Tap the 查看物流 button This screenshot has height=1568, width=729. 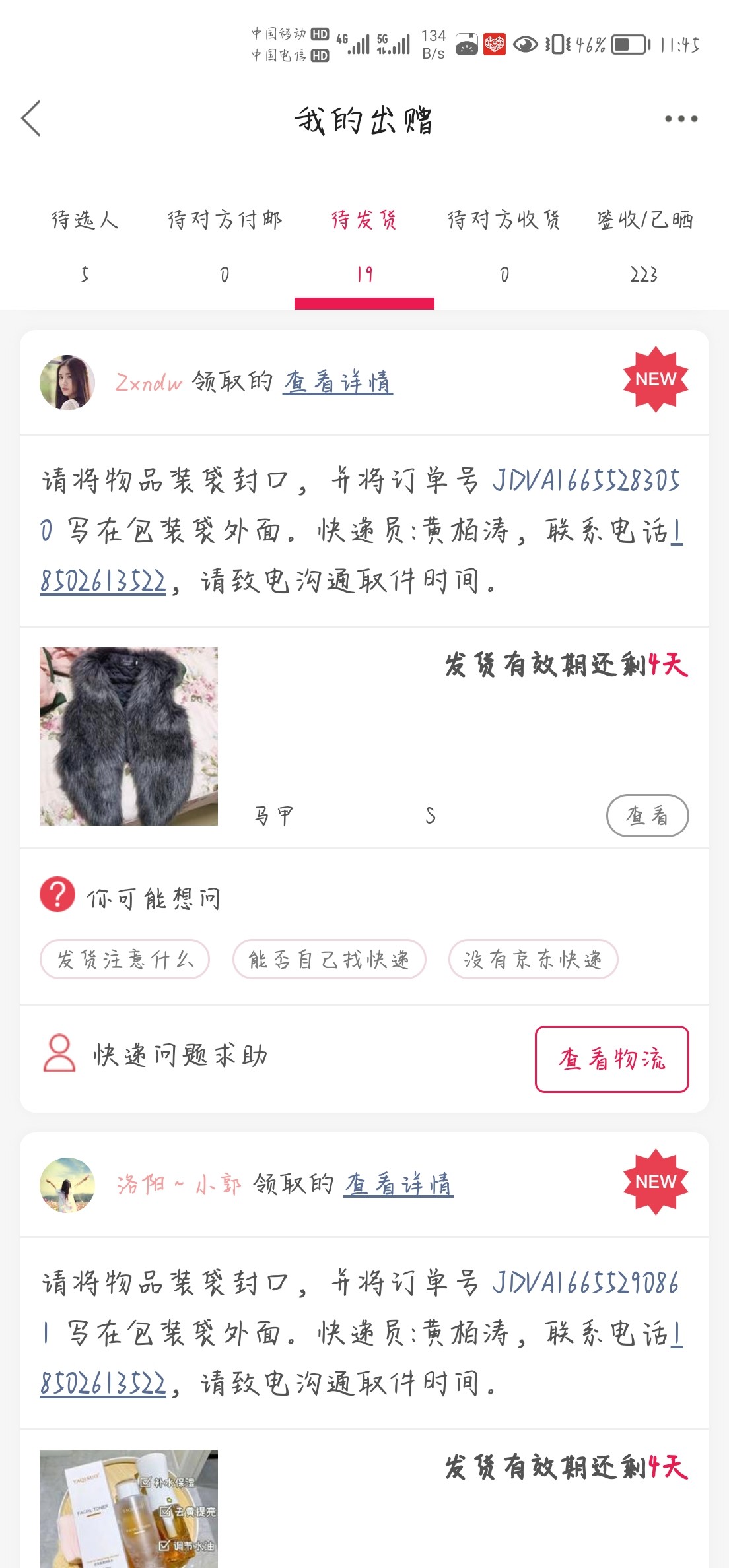[x=611, y=1059]
